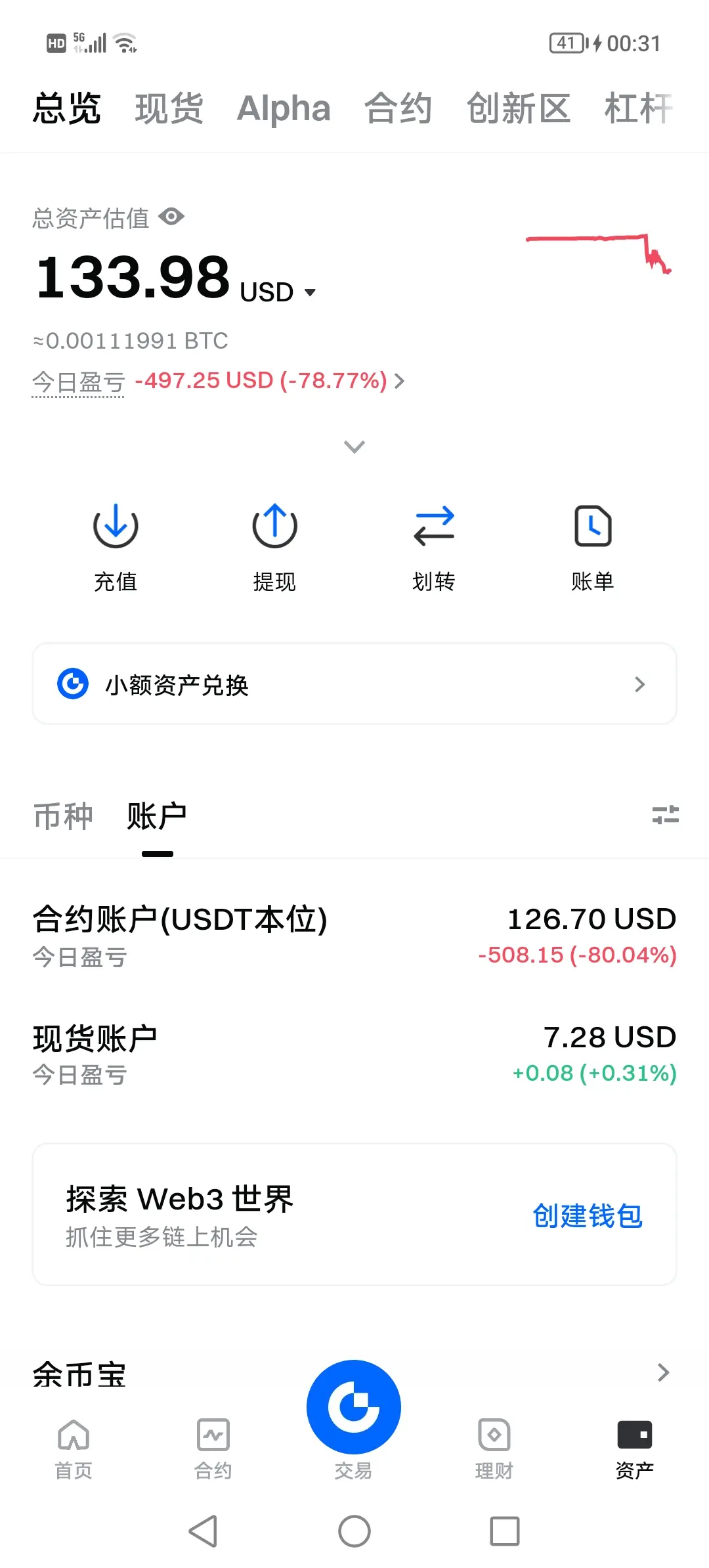Viewport: 709px width, 1568px height.
Task: Open the 账单 bill history
Action: coord(593,545)
